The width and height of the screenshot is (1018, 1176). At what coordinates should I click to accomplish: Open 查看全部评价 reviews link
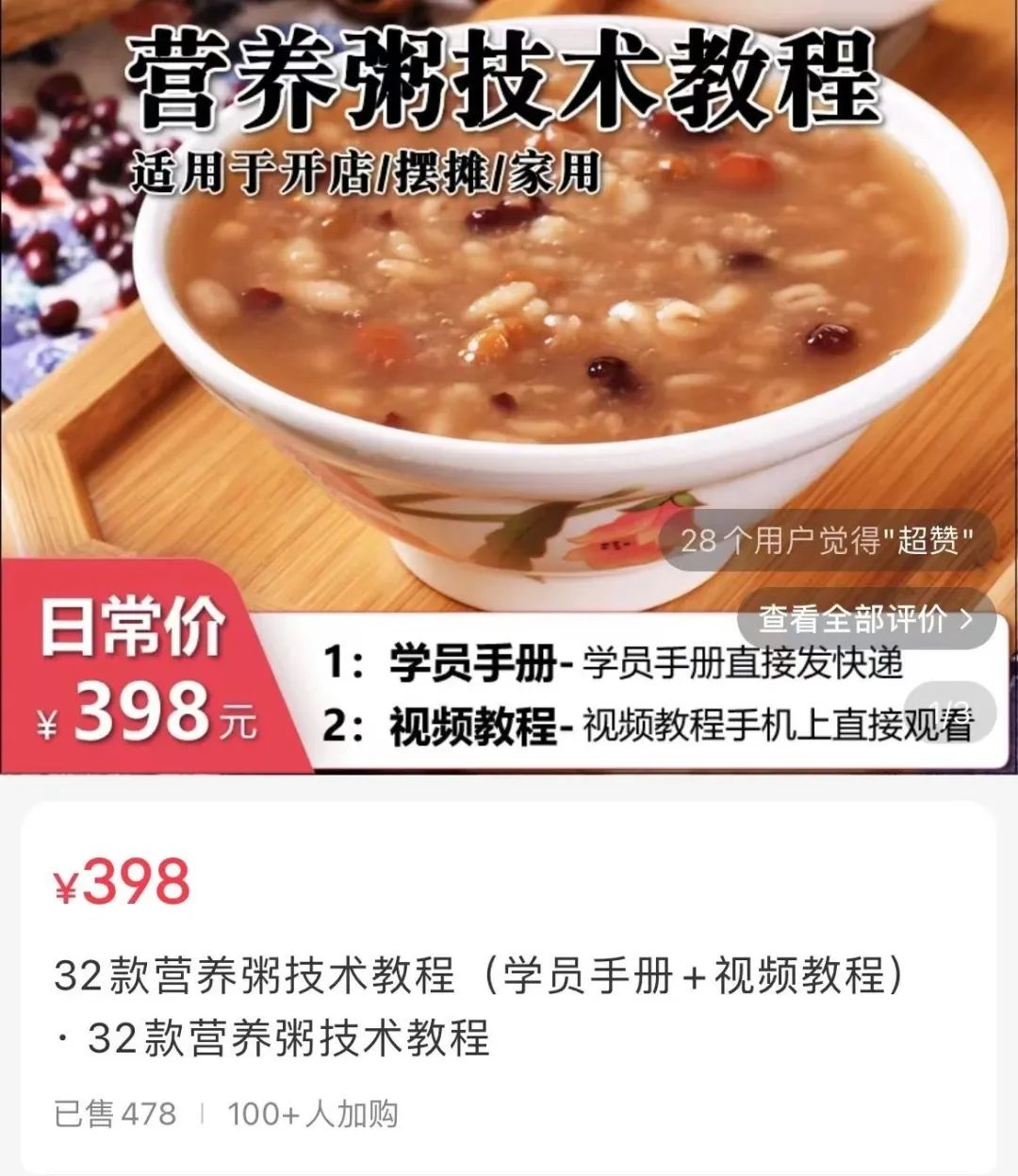click(865, 619)
